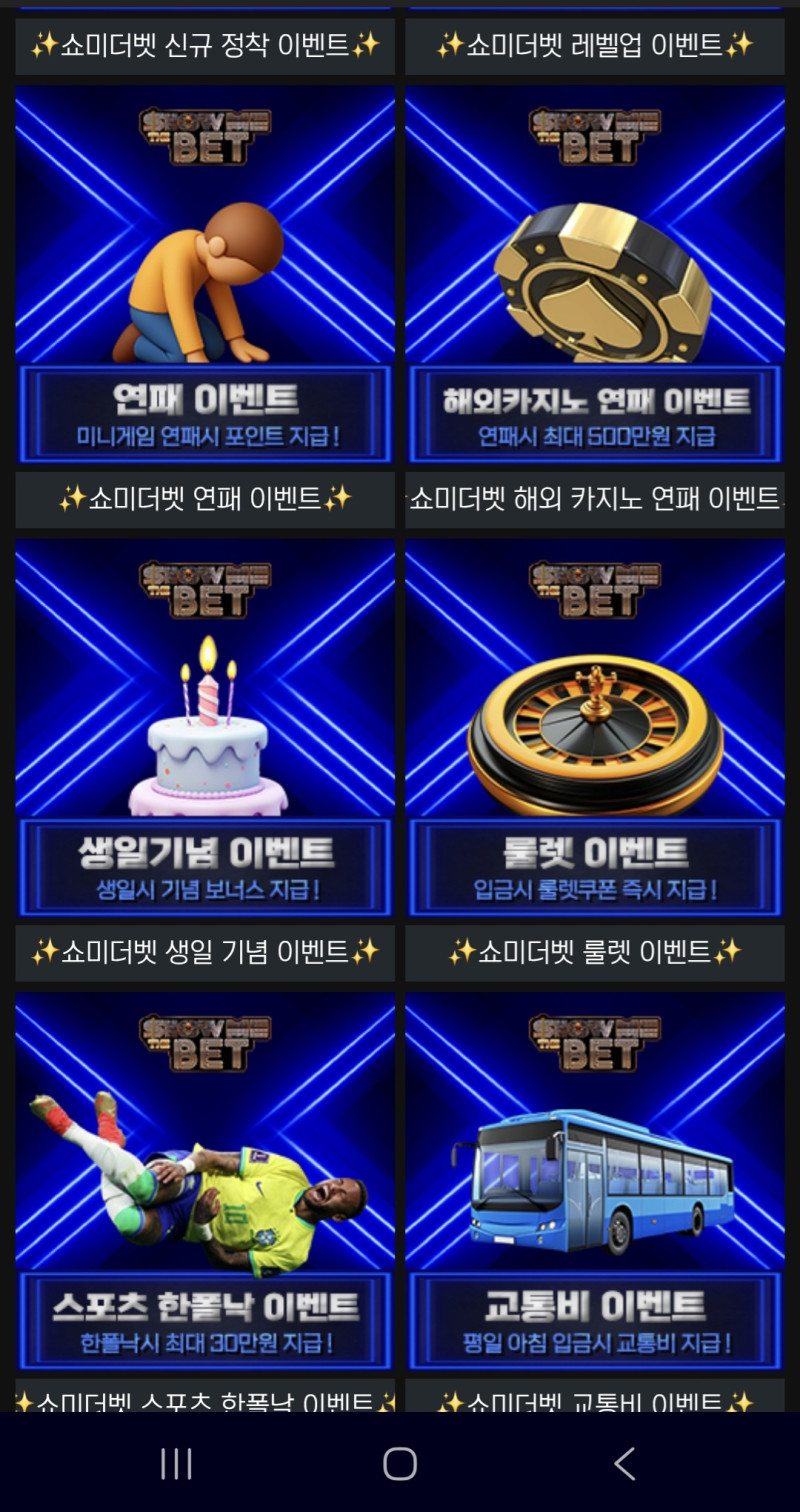Open the 교통비 이벤트 bus tile
800x1512 pixels.
click(x=595, y=1180)
